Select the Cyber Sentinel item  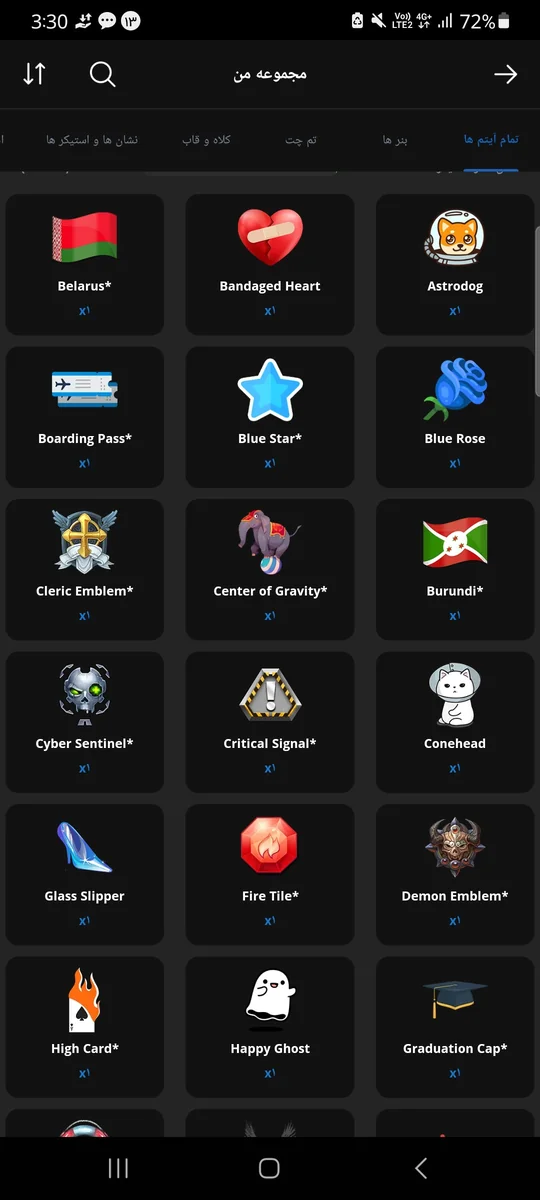coord(85,722)
